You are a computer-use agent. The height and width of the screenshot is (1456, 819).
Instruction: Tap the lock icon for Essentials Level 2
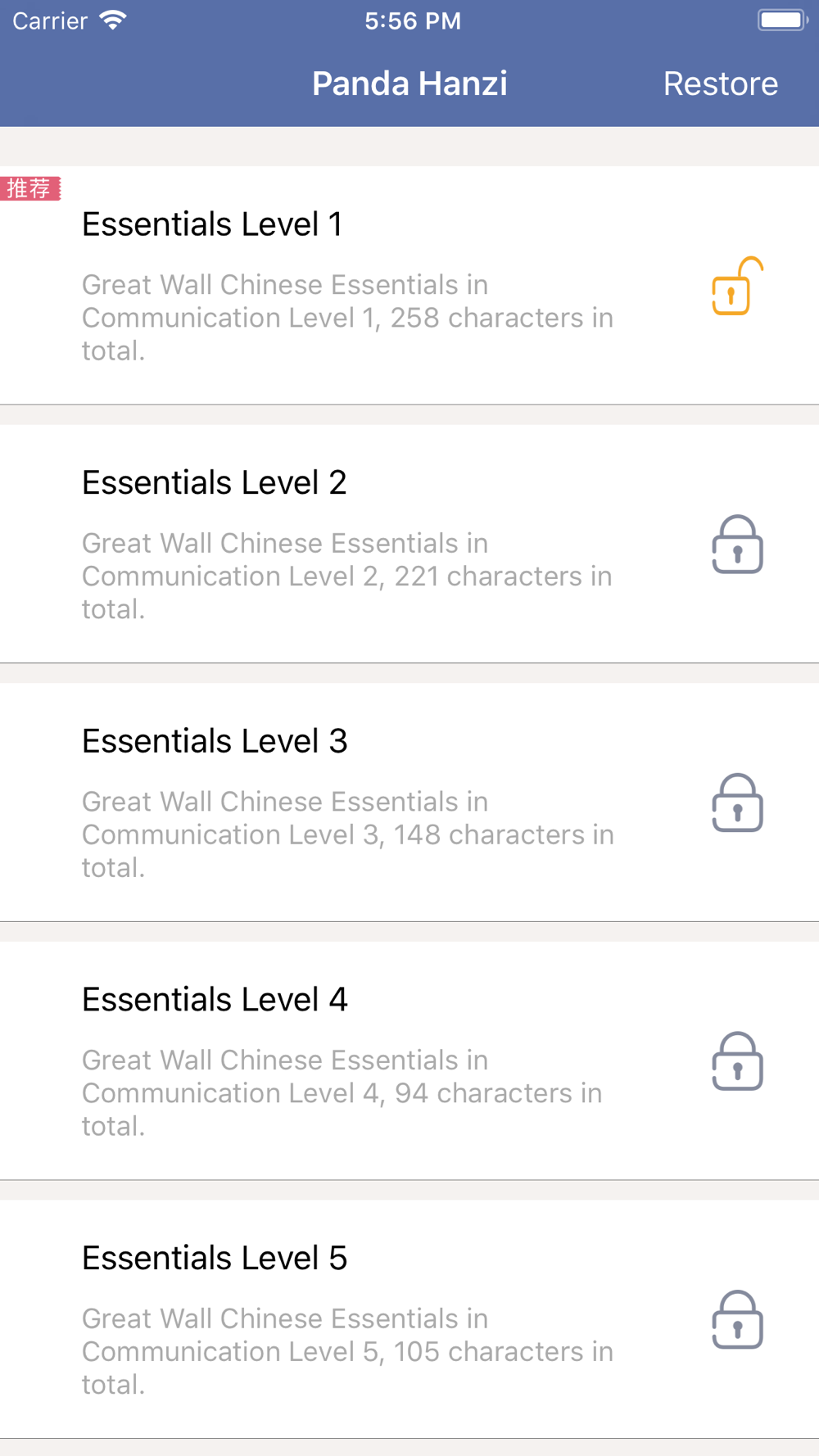click(737, 544)
